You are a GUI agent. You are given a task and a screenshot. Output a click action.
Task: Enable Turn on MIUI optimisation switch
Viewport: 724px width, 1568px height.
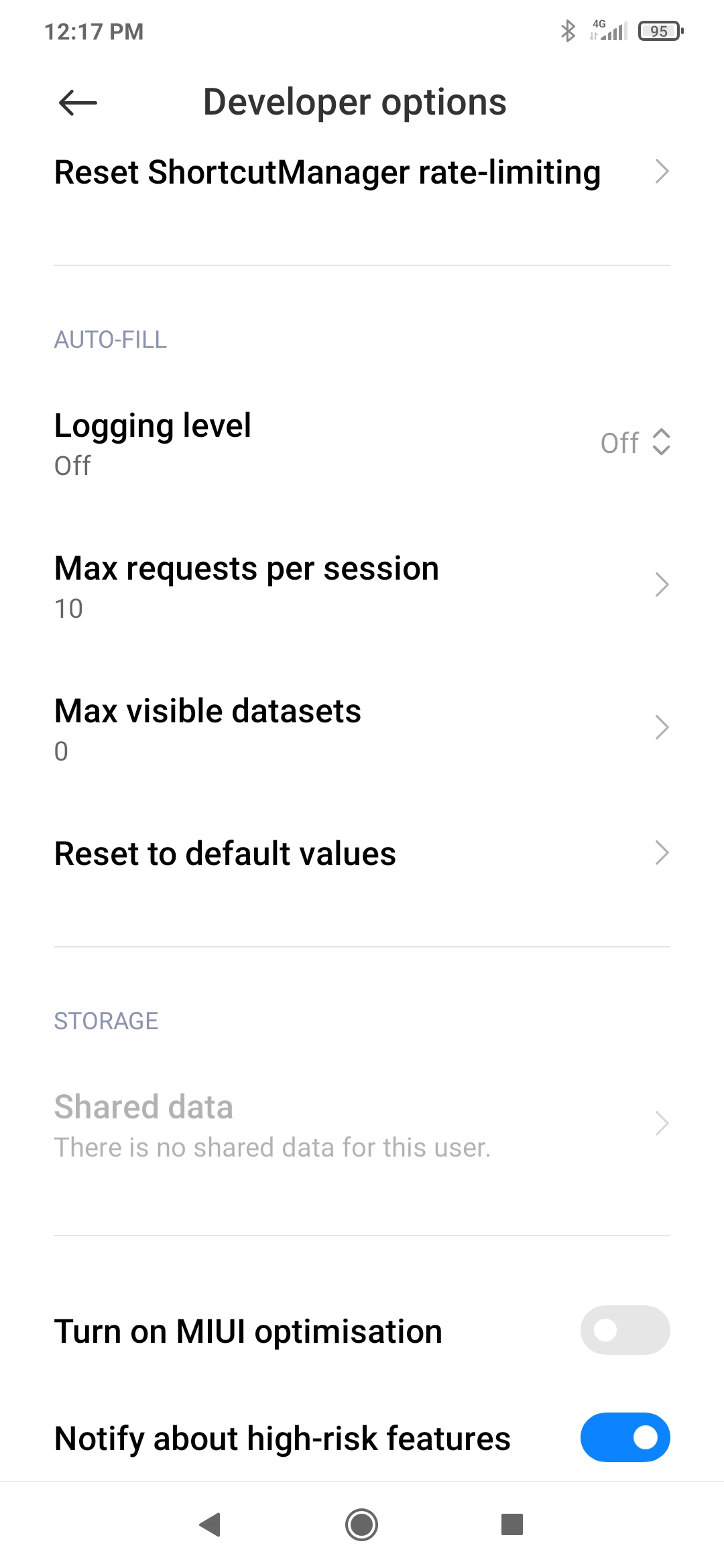(625, 1330)
